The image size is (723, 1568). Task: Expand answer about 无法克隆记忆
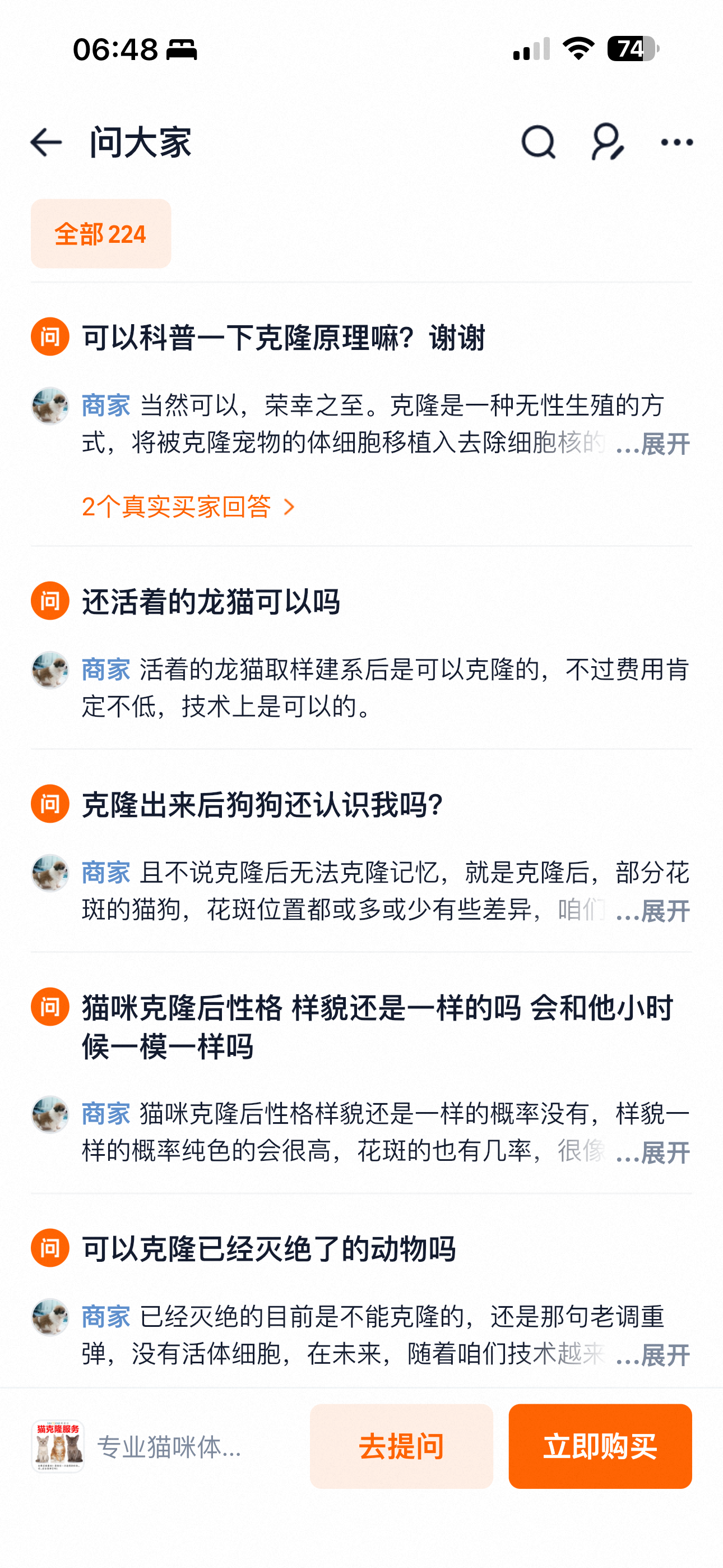click(x=652, y=911)
